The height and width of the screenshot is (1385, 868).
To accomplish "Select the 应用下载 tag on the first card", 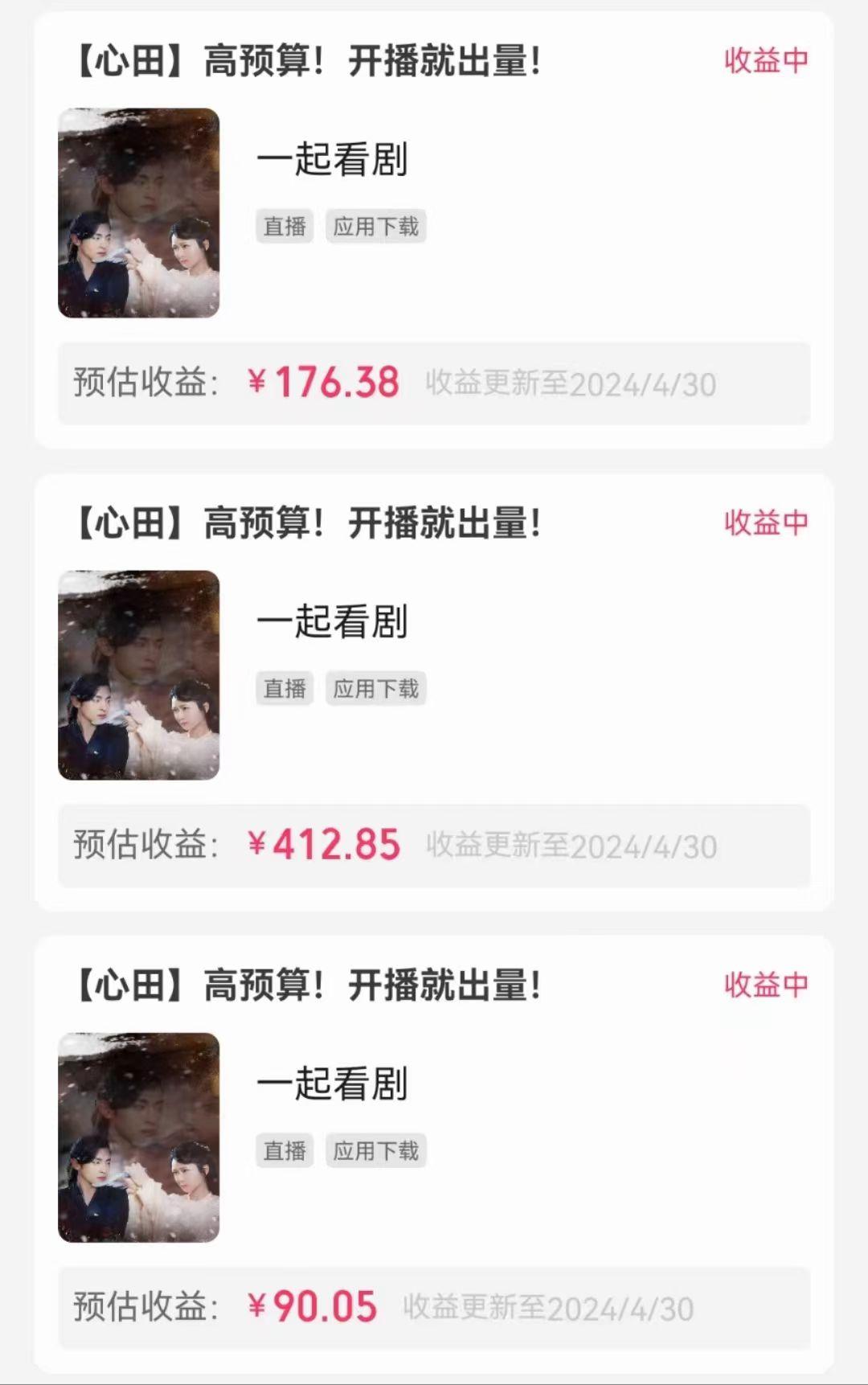I will coord(376,227).
